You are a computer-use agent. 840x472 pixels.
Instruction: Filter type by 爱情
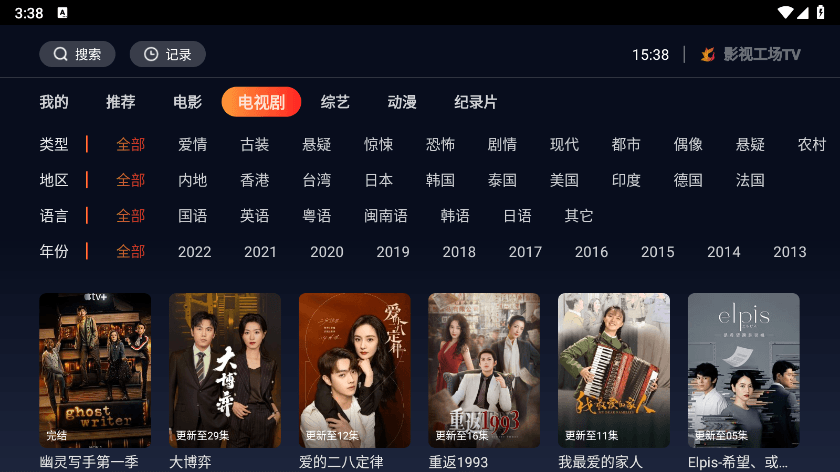click(193, 144)
